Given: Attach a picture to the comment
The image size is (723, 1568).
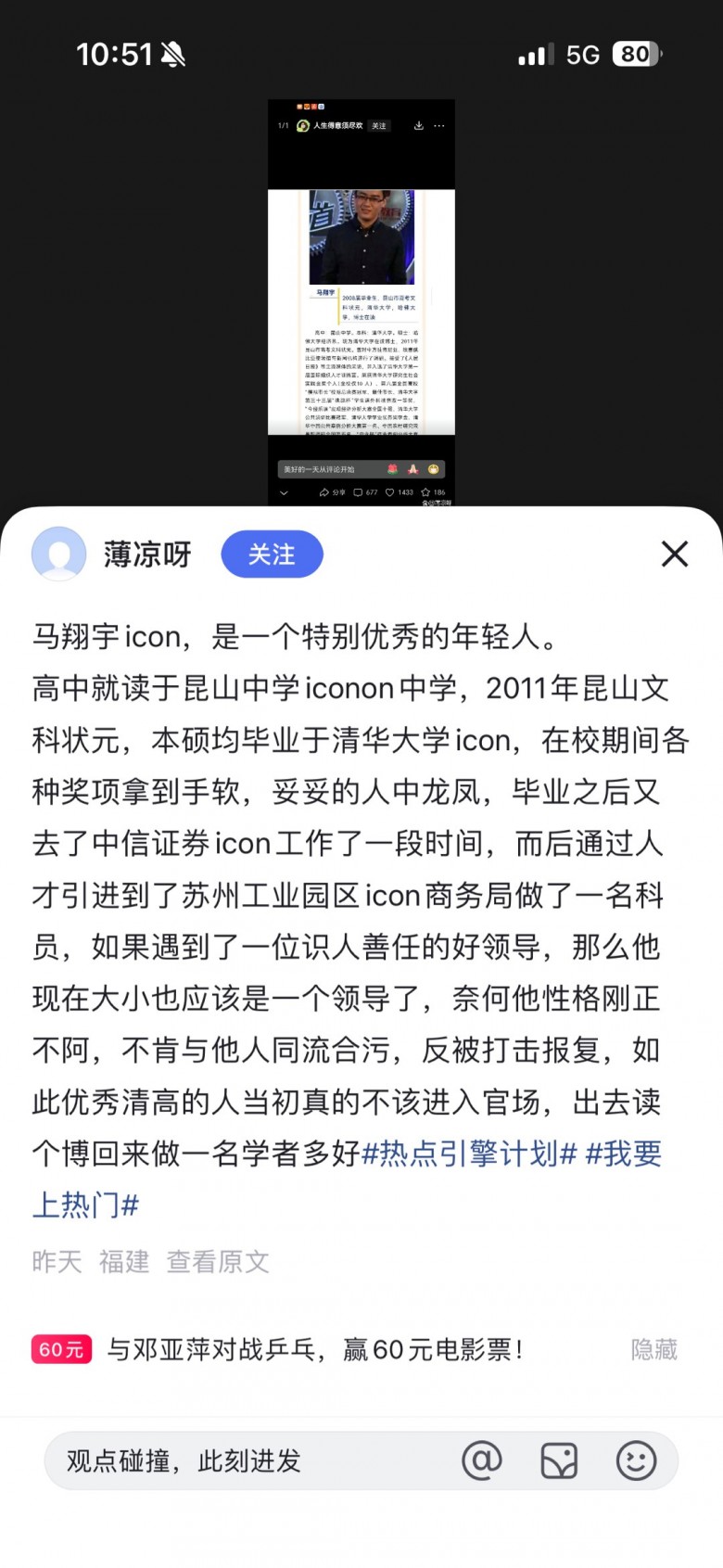Looking at the screenshot, I should click(x=558, y=1461).
